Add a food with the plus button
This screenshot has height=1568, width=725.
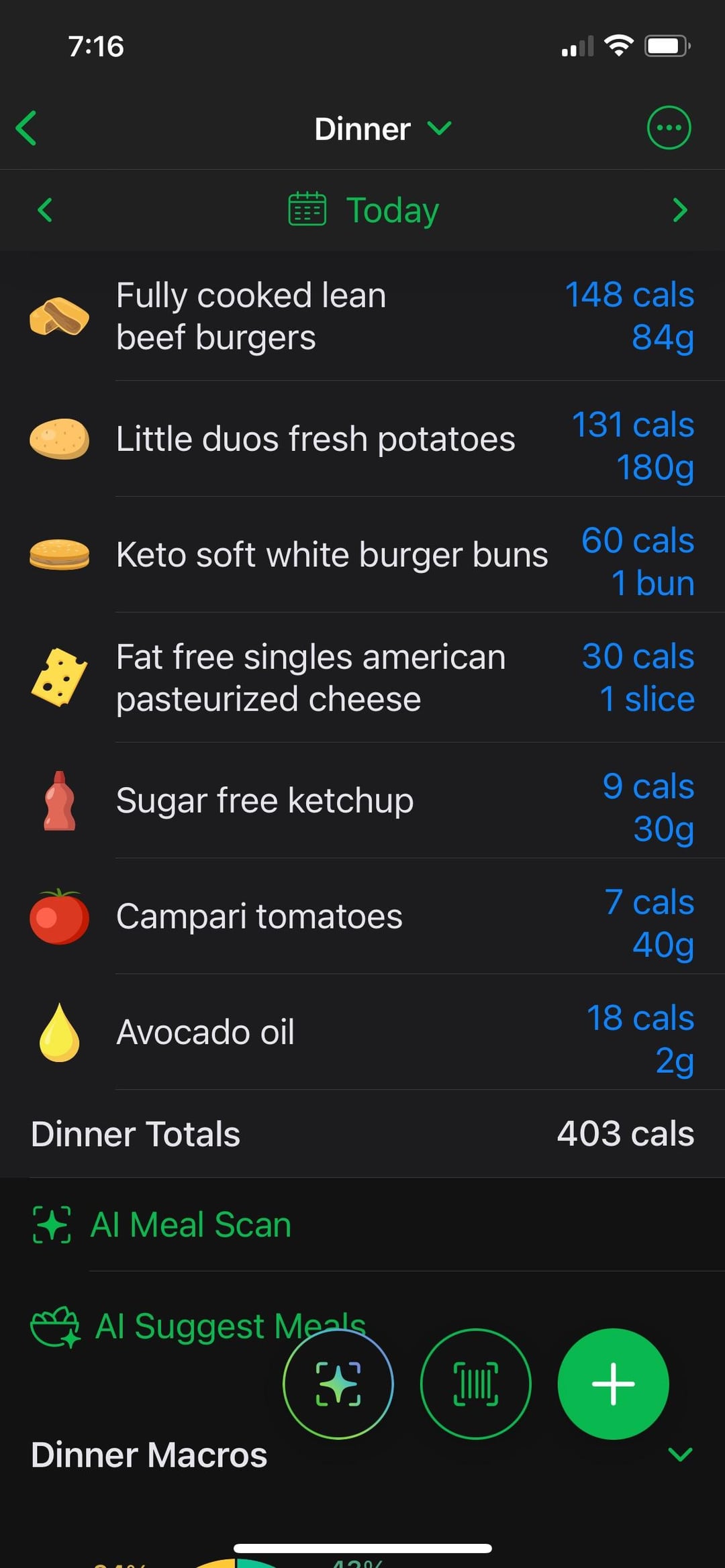(x=613, y=1383)
